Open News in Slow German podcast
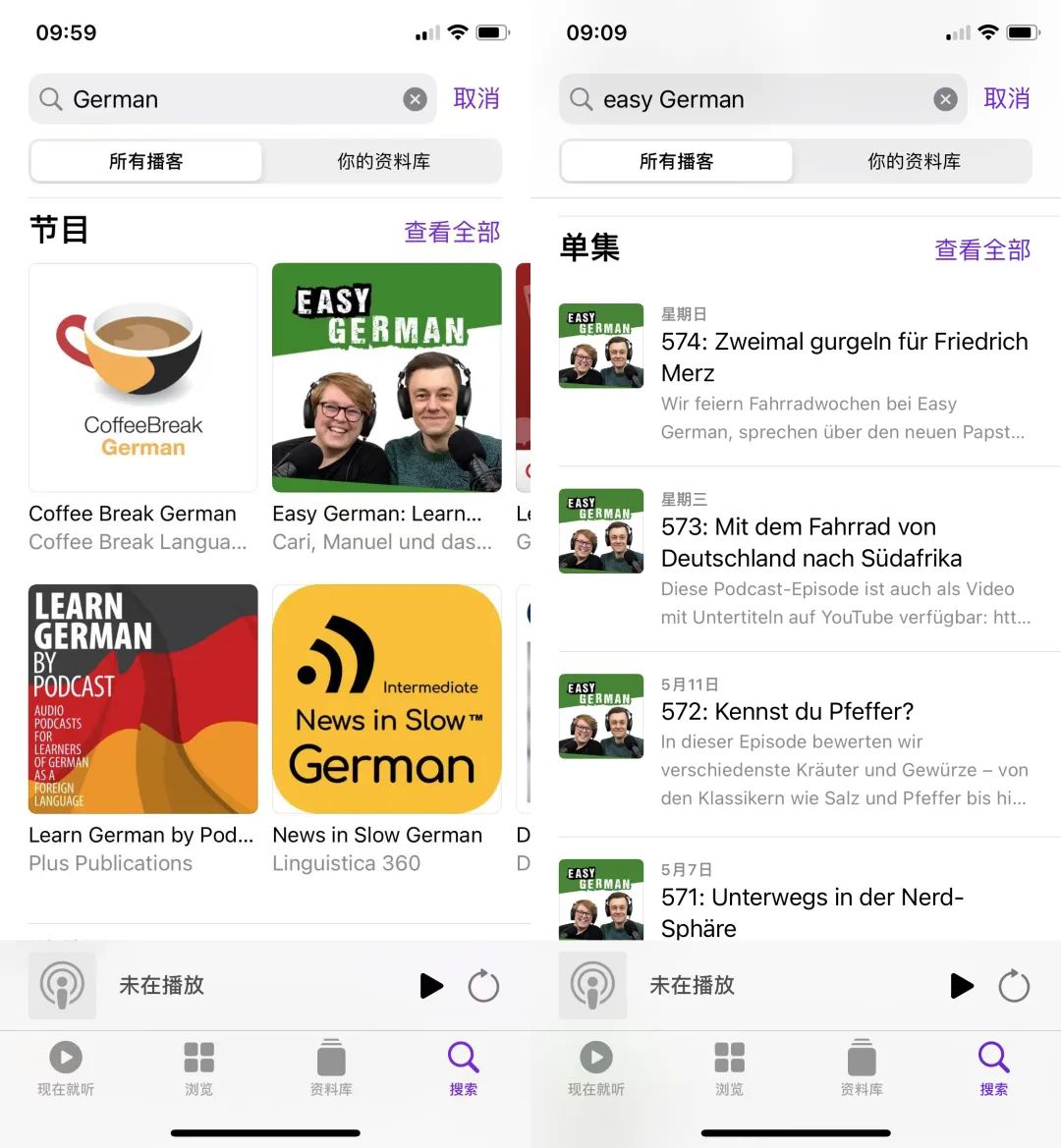The image size is (1061, 1148). pyautogui.click(x=386, y=699)
